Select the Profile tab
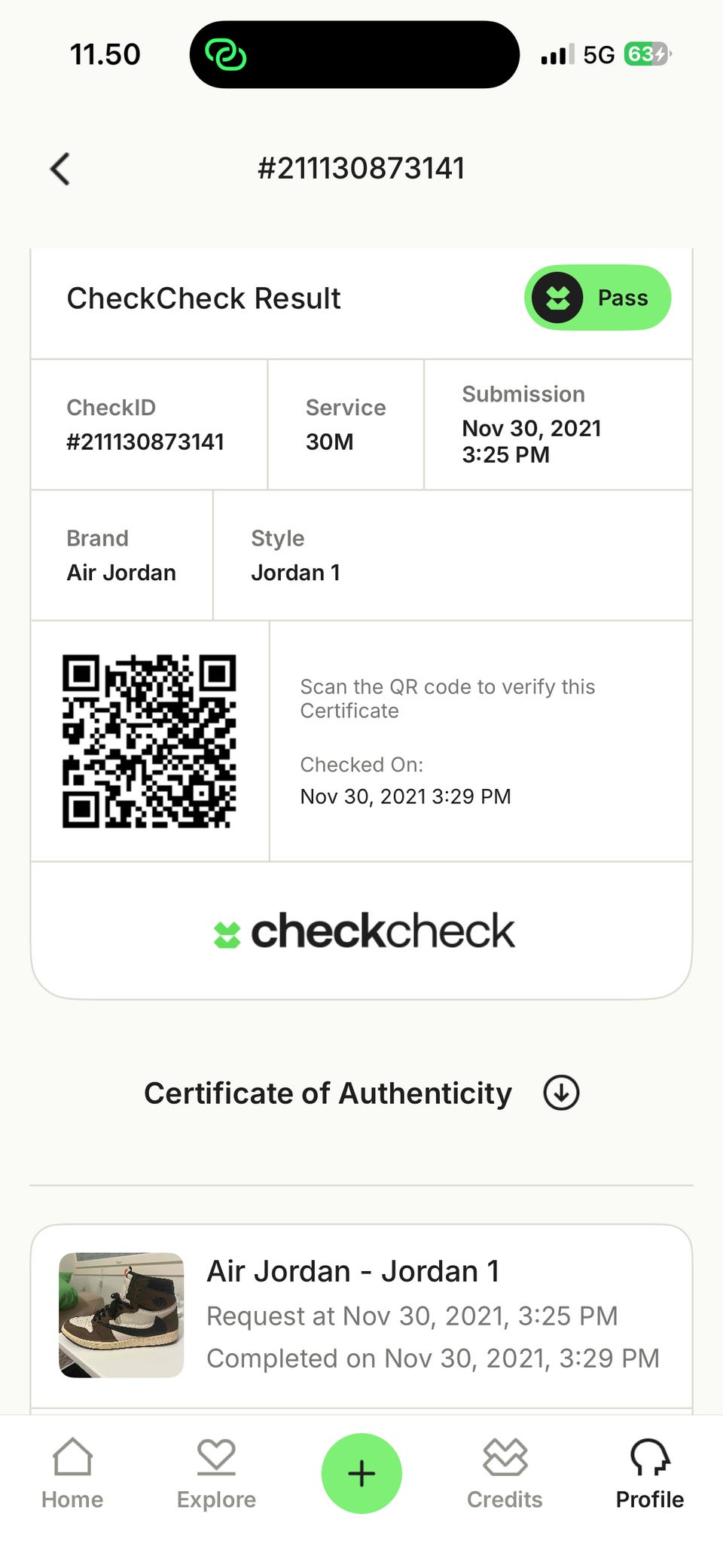723x1568 pixels. click(649, 1473)
